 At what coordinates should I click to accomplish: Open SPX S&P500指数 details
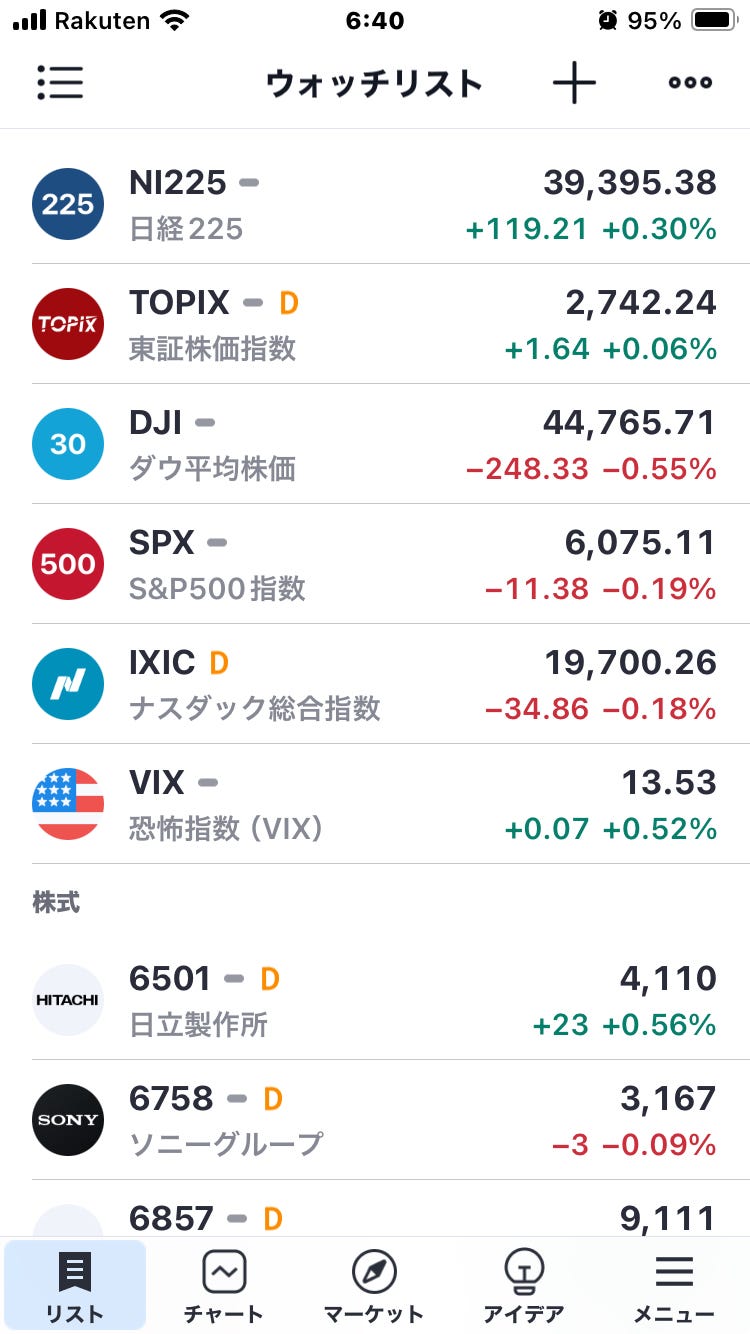point(375,564)
